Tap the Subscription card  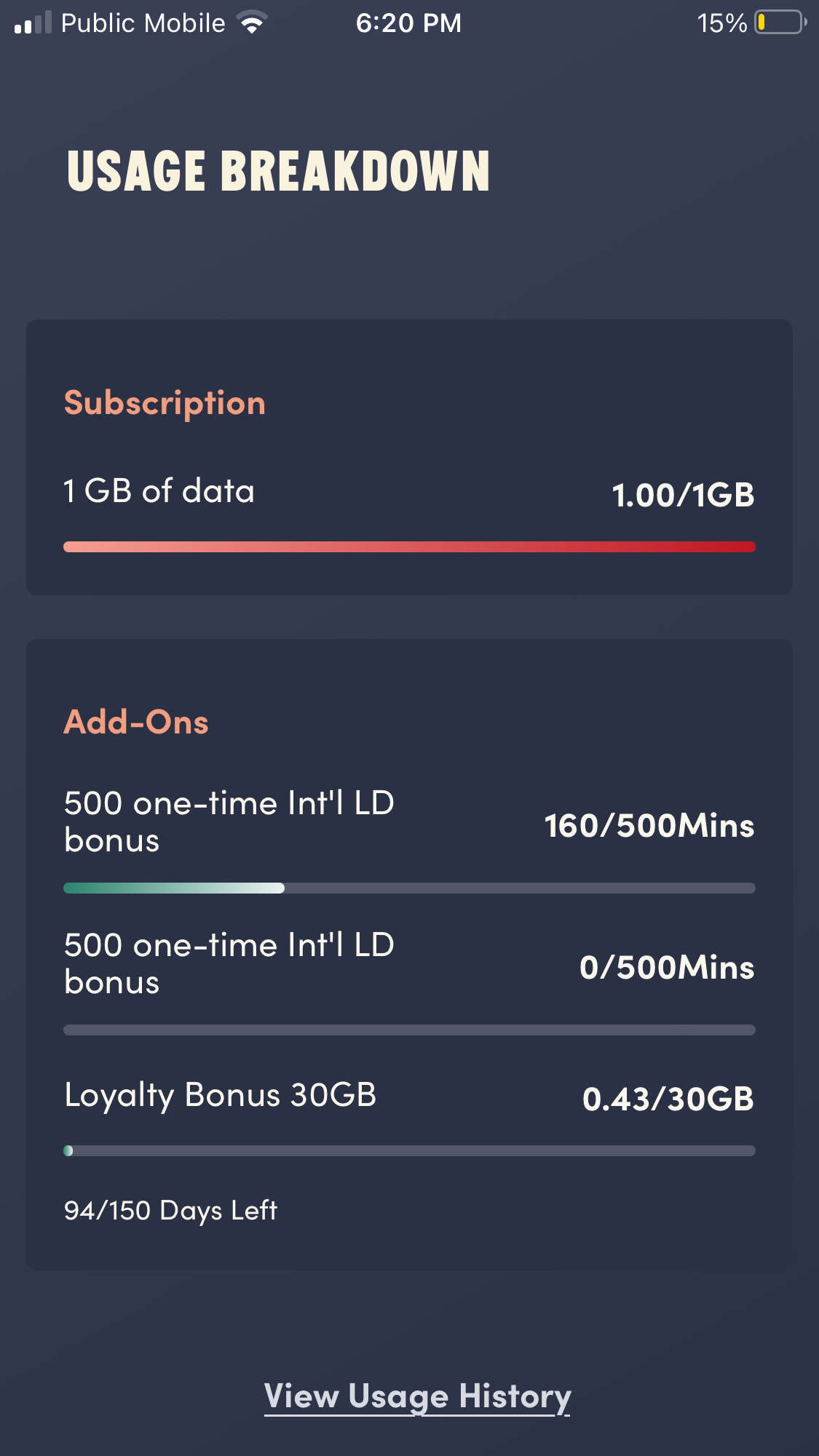pyautogui.click(x=409, y=457)
